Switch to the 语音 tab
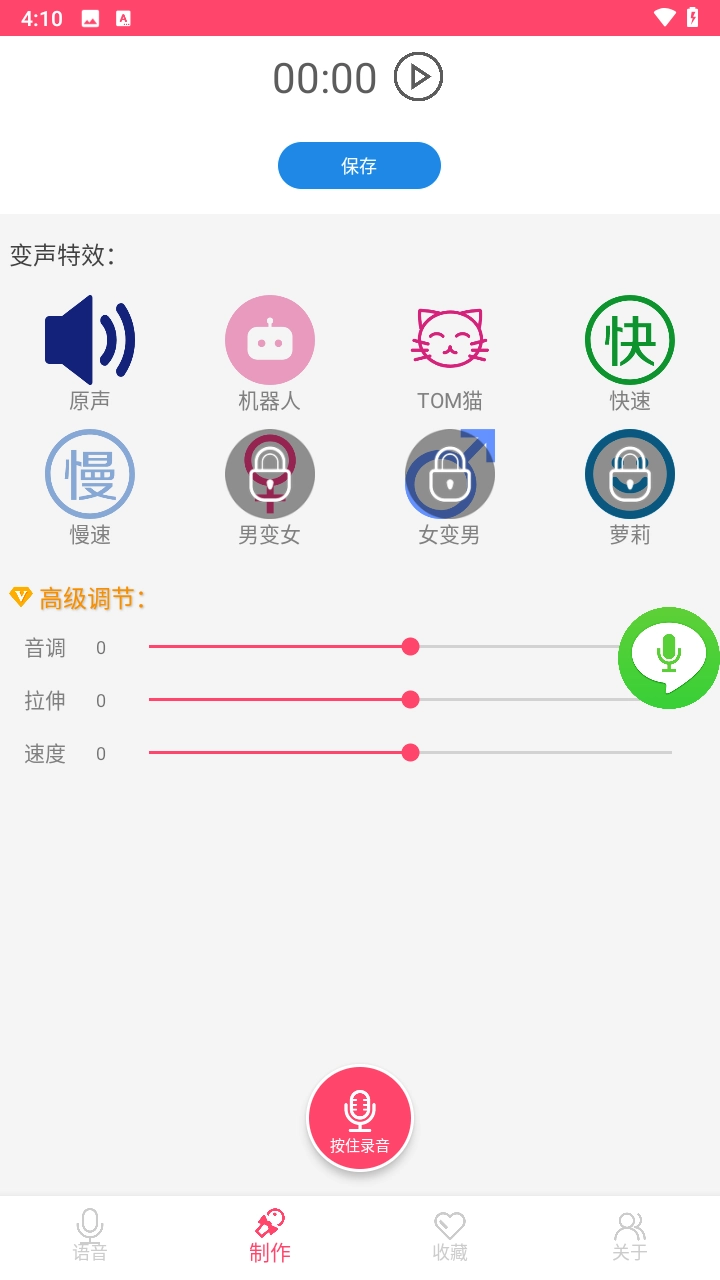This screenshot has height=1280, width=720. [x=90, y=1236]
